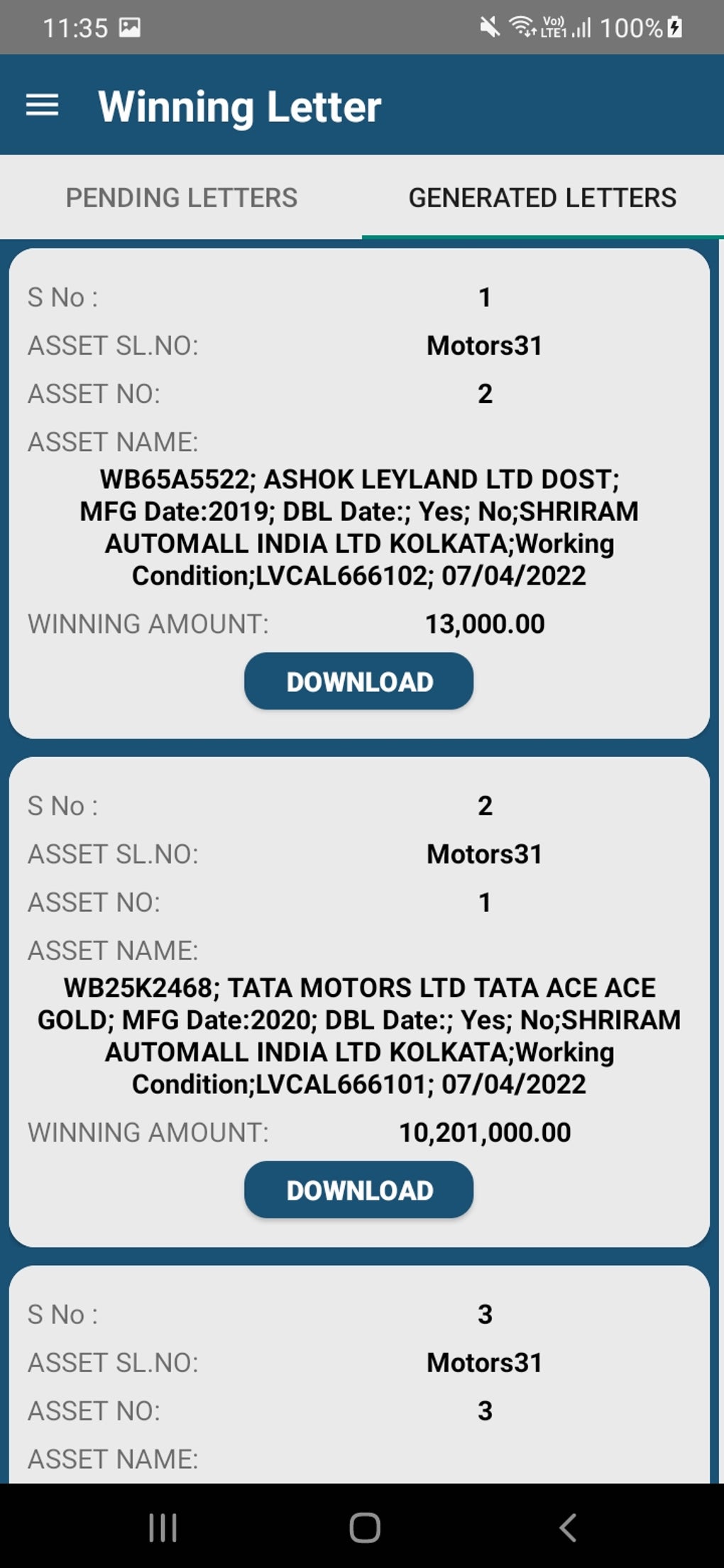The height and width of the screenshot is (1568, 724).
Task: Download letter for Tata Ace Gold asset
Action: [x=358, y=1190]
